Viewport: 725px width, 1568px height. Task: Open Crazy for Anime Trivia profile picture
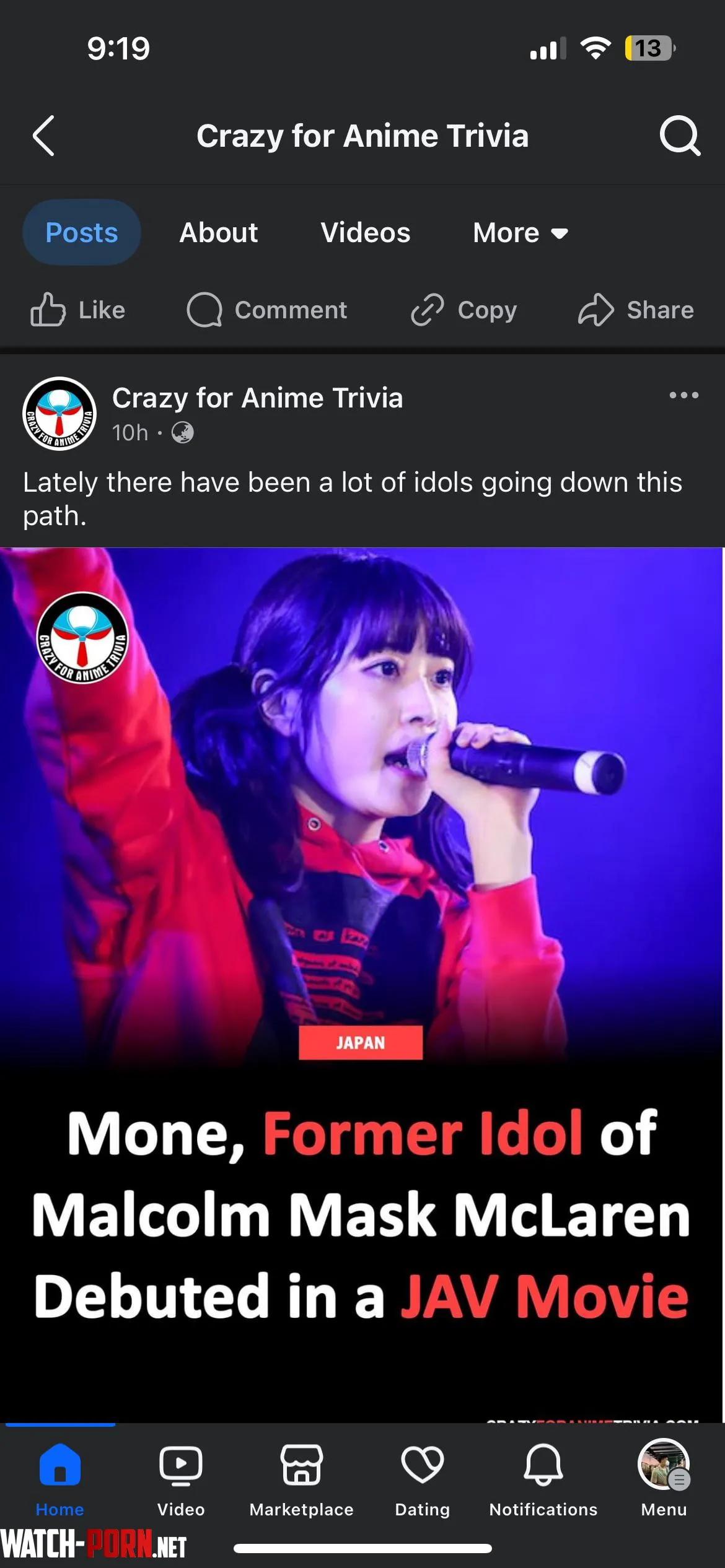(x=59, y=414)
